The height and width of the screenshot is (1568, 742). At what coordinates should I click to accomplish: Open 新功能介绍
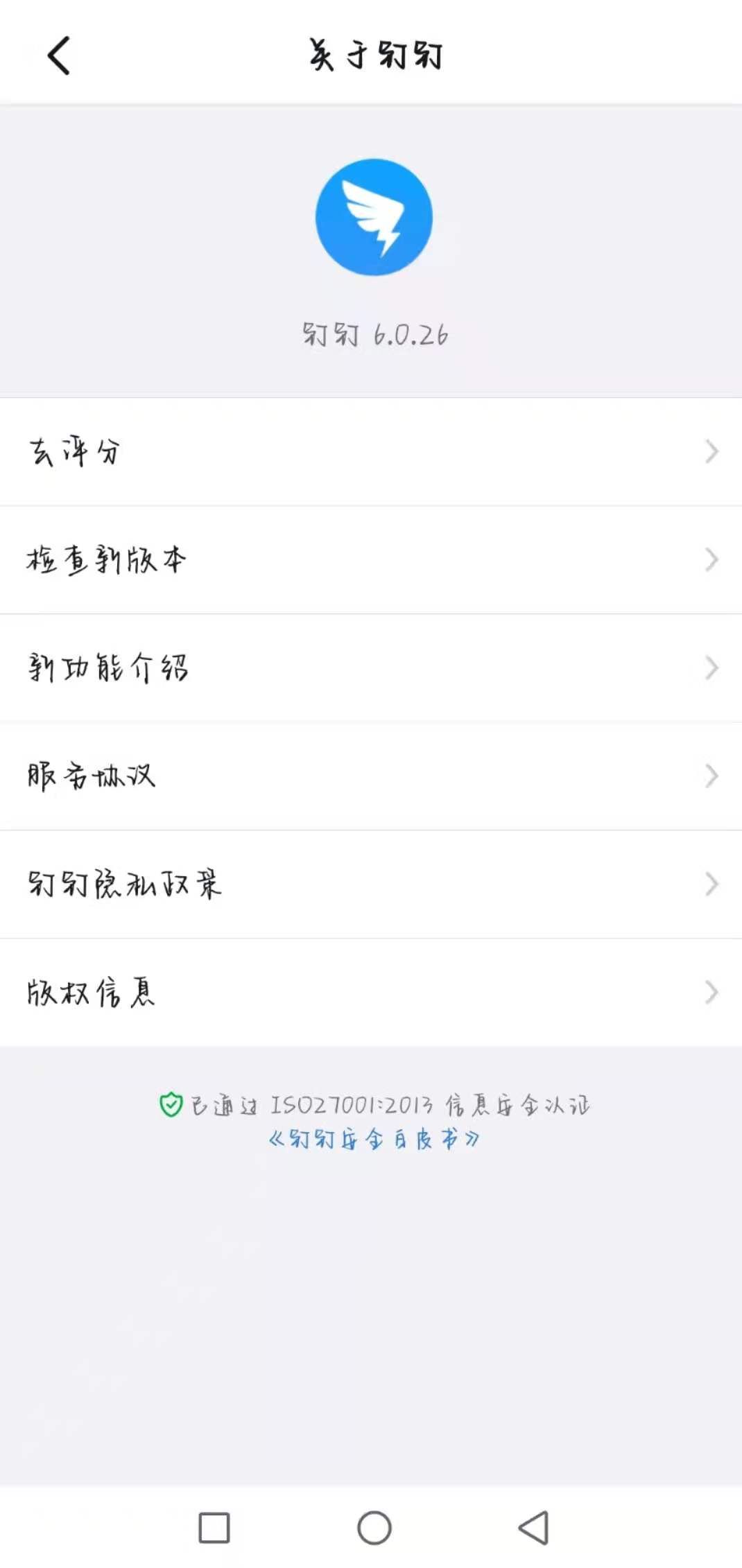pos(371,668)
